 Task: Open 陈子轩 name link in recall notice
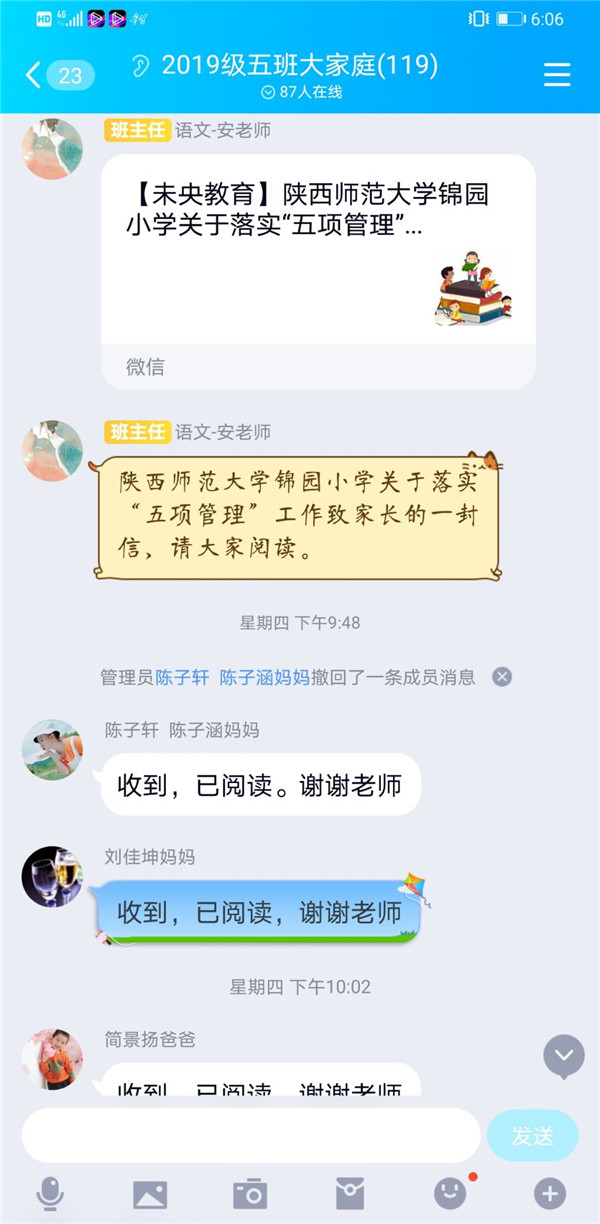coord(182,677)
